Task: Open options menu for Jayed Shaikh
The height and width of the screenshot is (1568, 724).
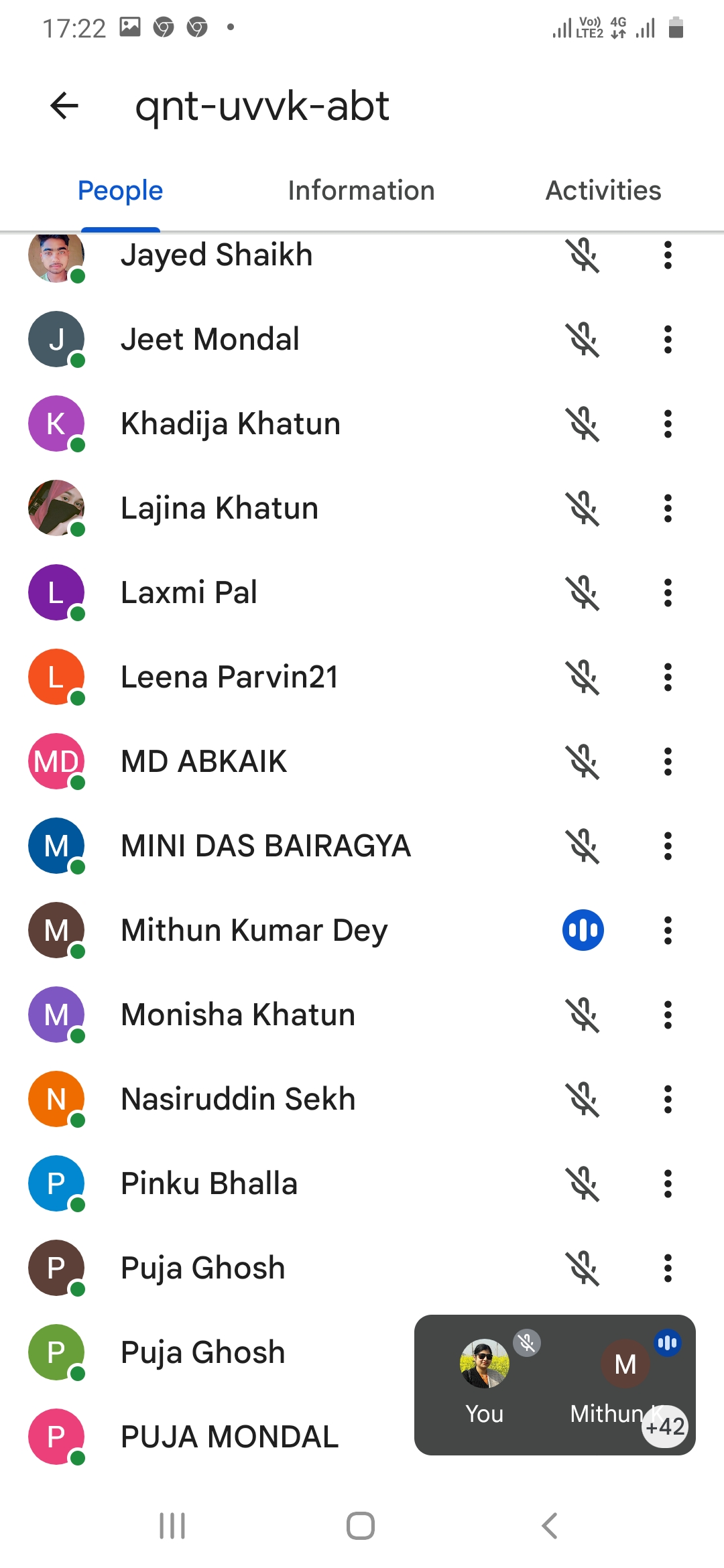Action: (667, 255)
